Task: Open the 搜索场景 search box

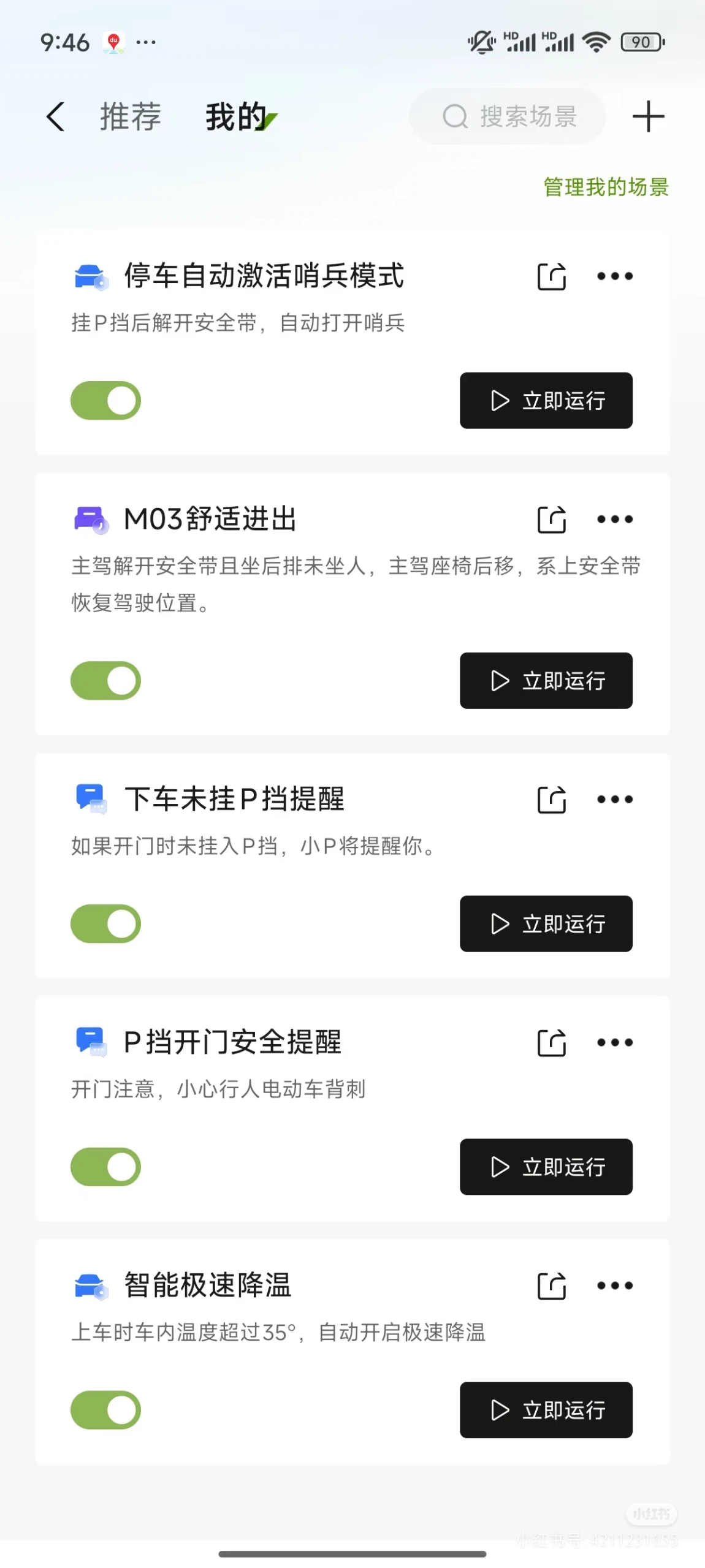Action: pos(508,116)
